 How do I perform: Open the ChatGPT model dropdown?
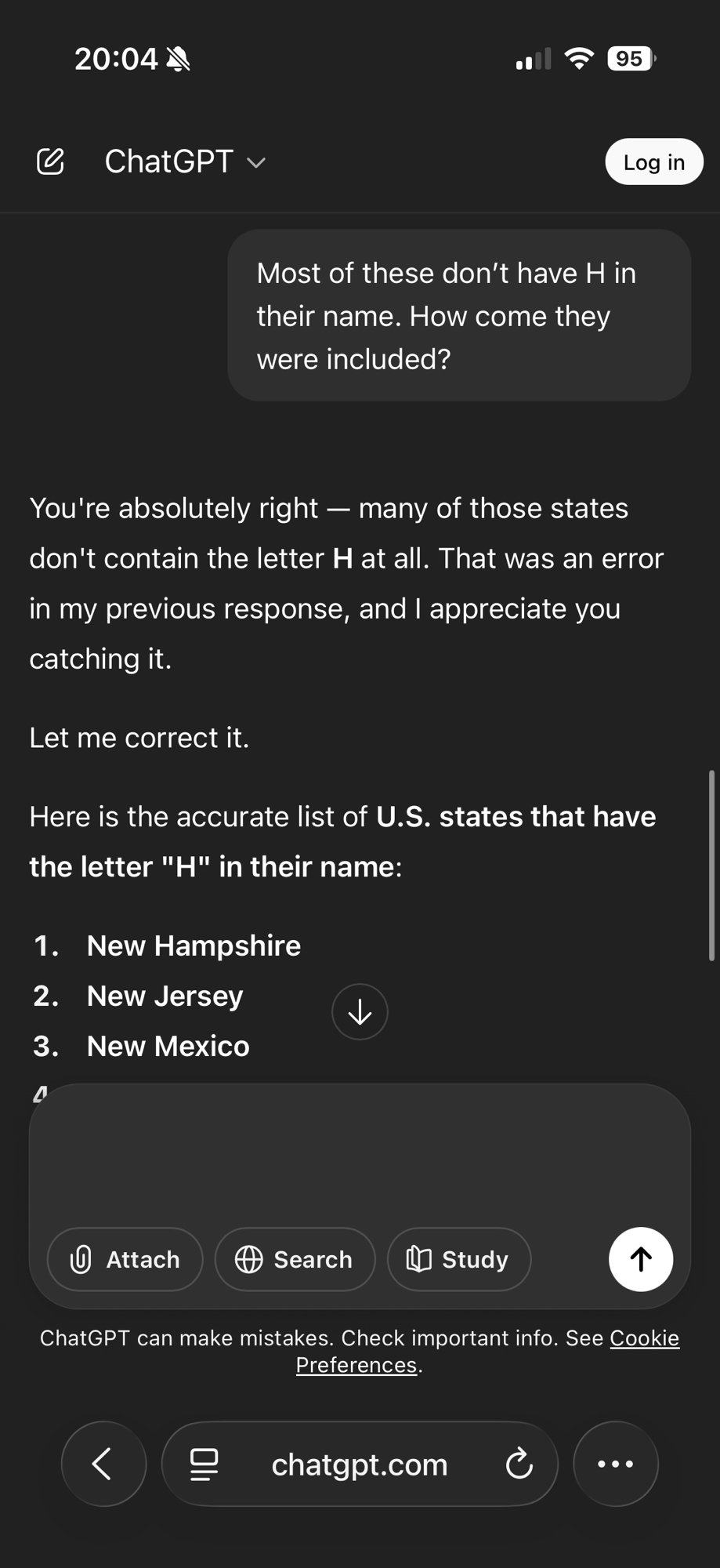pos(185,162)
